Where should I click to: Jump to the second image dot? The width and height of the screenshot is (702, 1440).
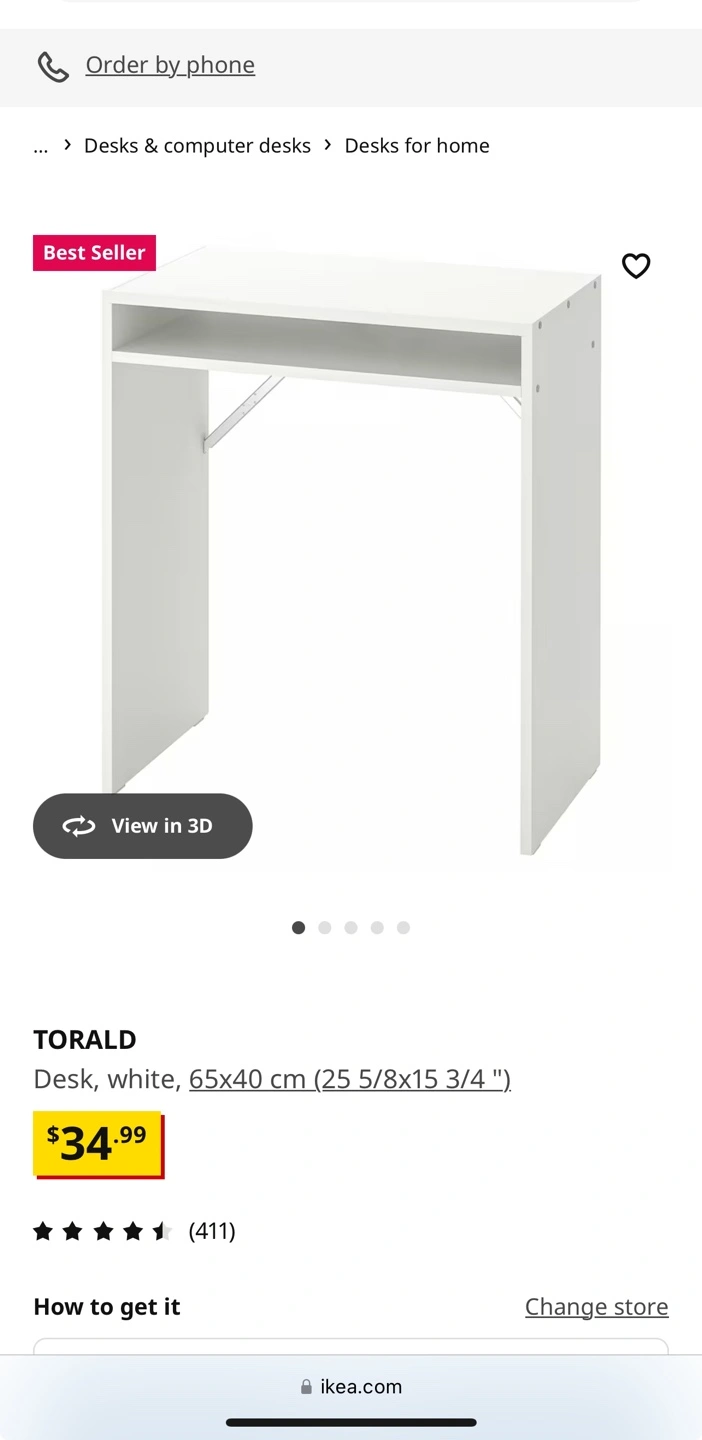(325, 928)
